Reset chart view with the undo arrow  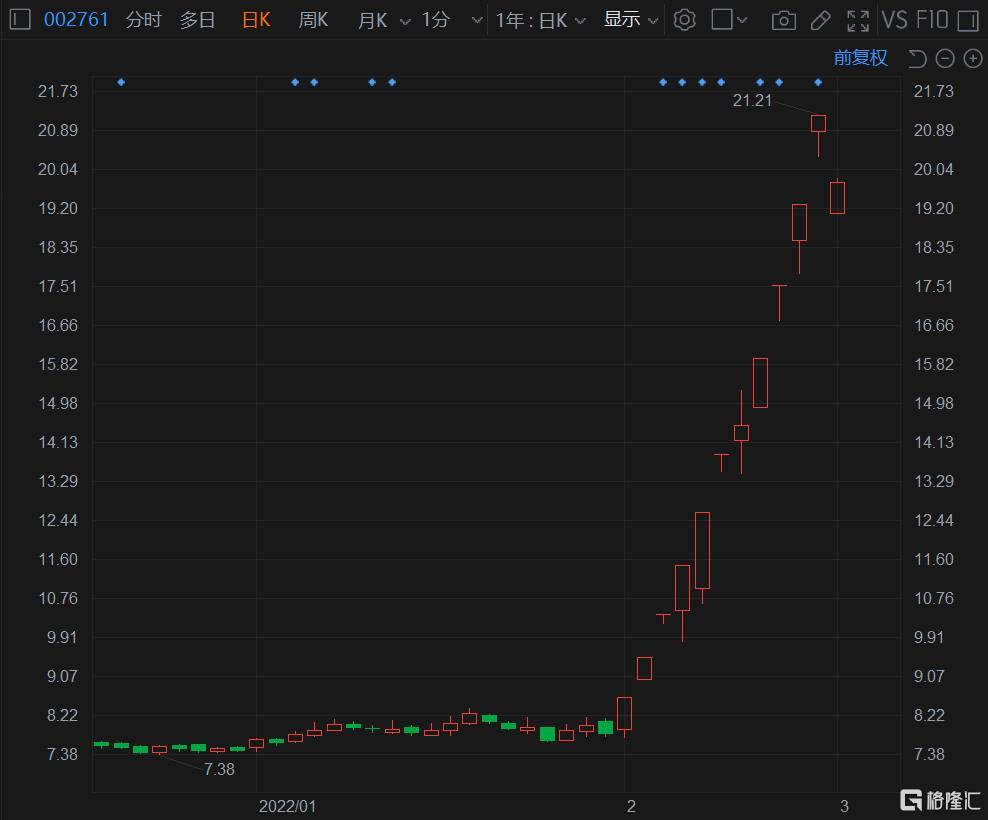tap(917, 59)
